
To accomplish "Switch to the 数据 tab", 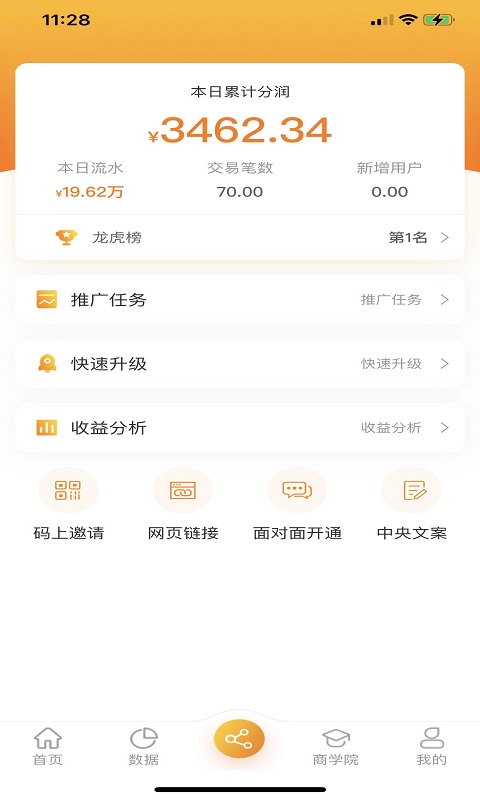I will [x=144, y=746].
